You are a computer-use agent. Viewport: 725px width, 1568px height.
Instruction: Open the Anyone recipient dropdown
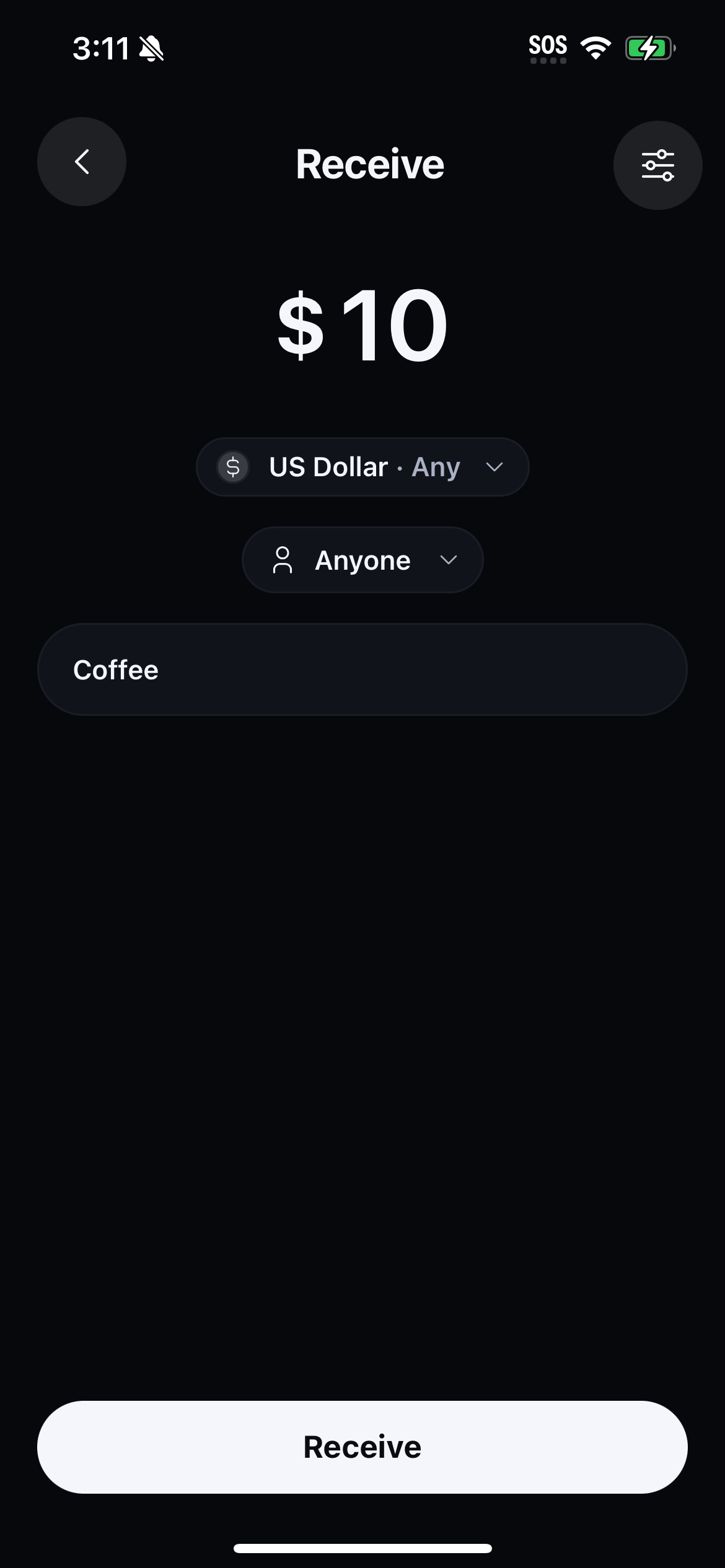click(362, 560)
